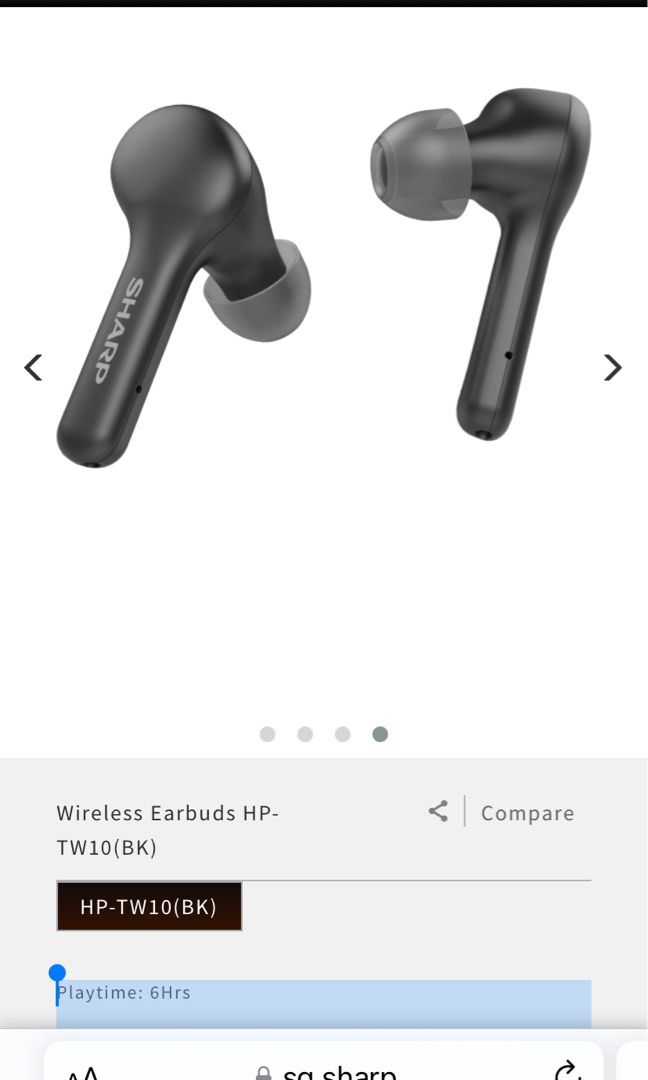Jump to the first image dot
Viewport: 648px width, 1080px height.
[x=267, y=734]
